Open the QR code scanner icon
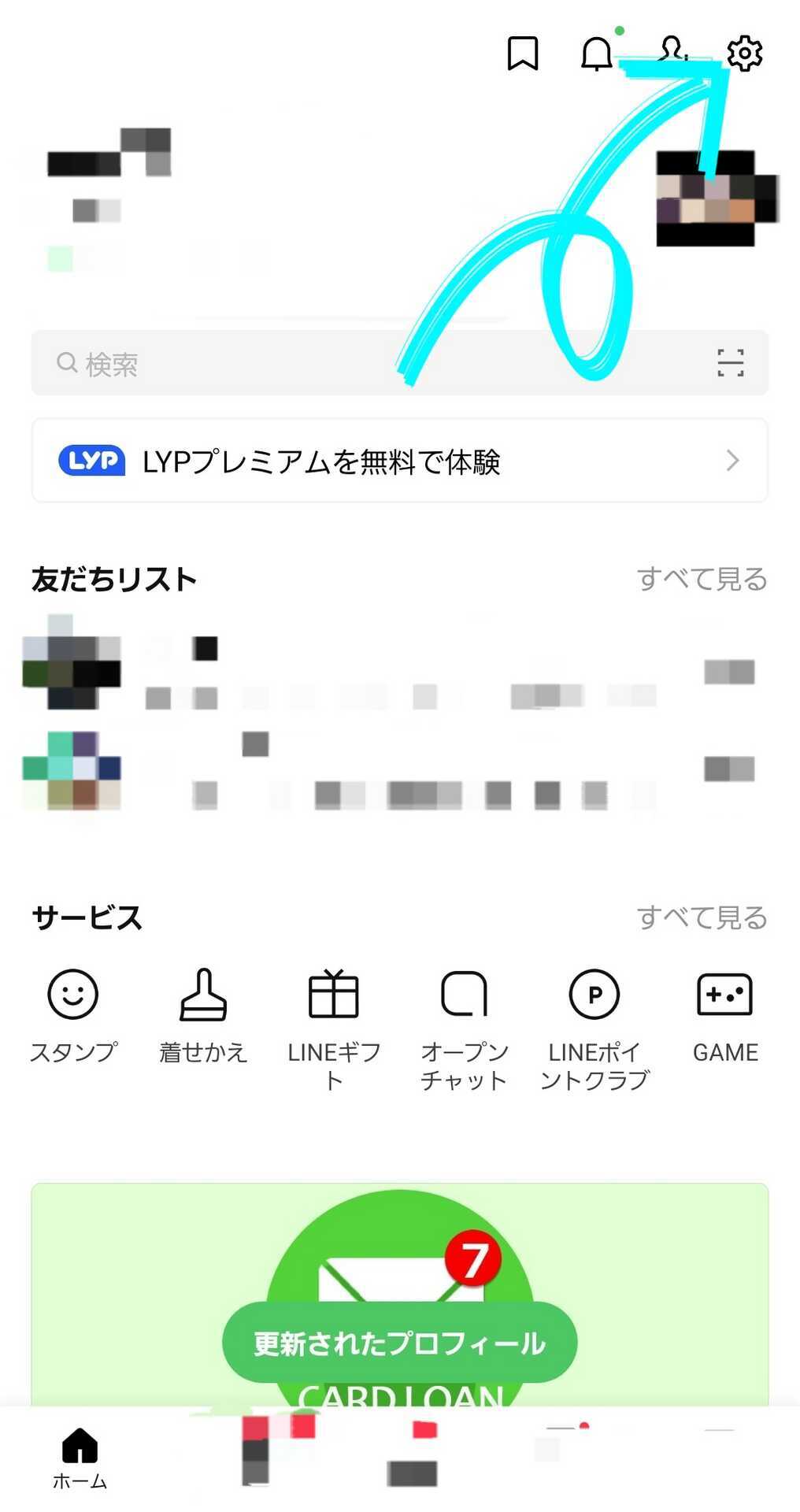Viewport: 800px width, 1512px height. tap(730, 363)
